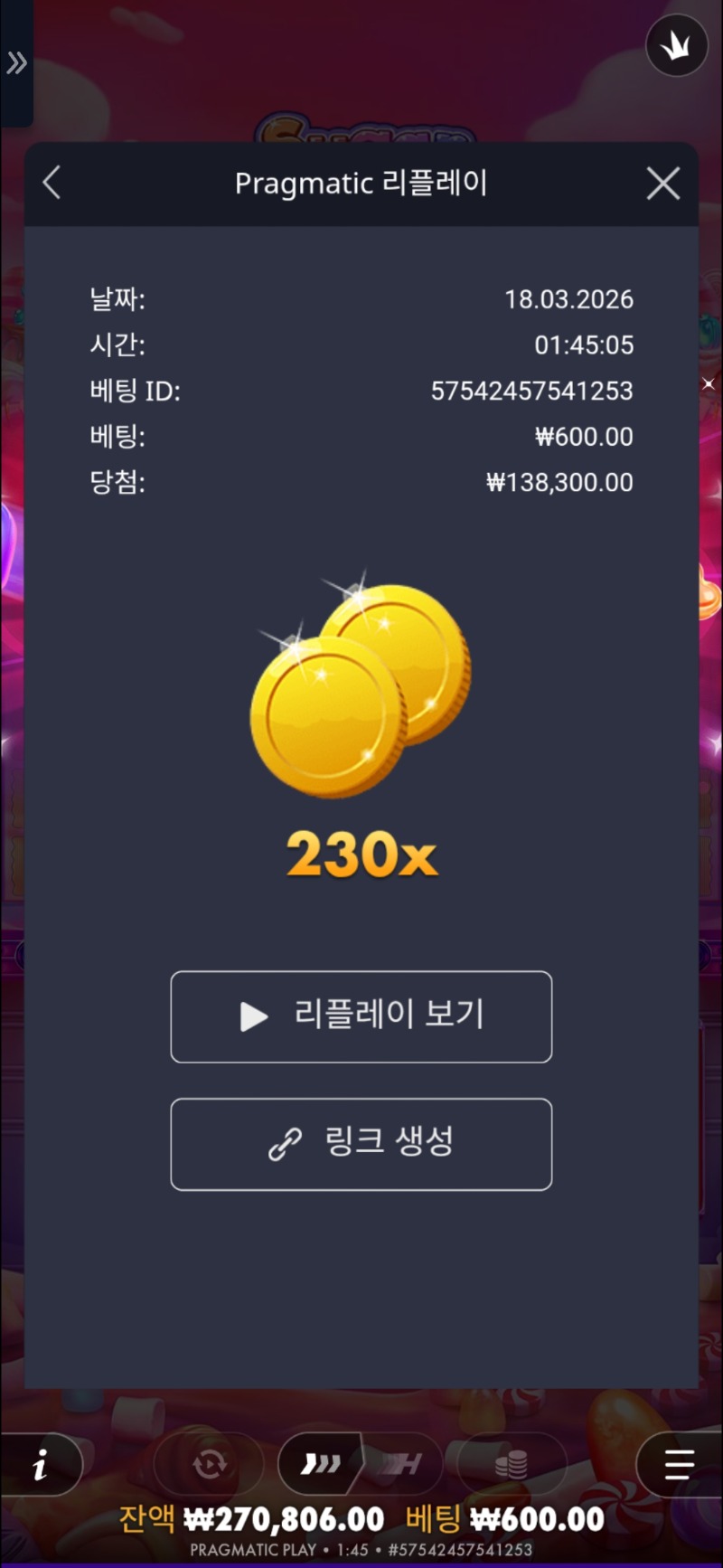723x1568 pixels.
Task: Play the 230x win replay (리플레이 보기)
Action: click(361, 1016)
